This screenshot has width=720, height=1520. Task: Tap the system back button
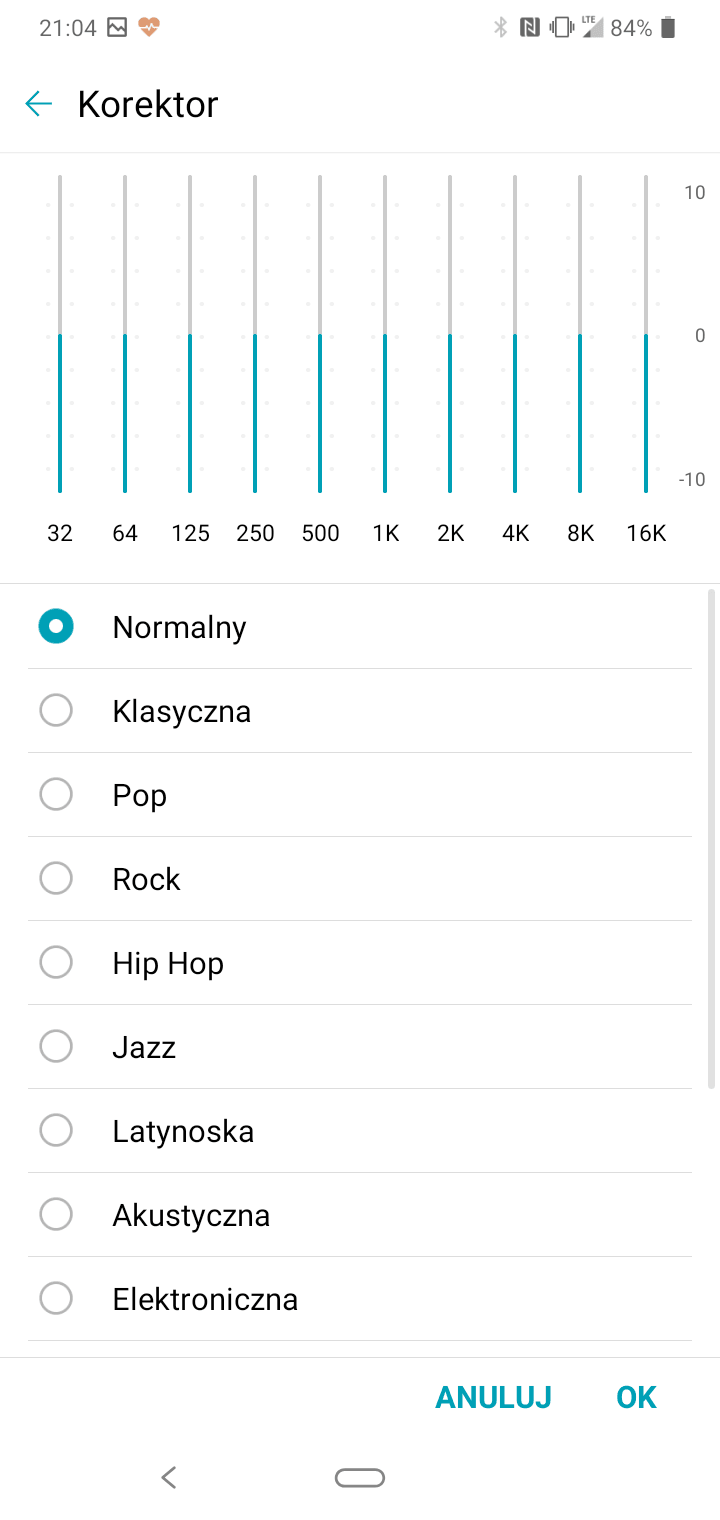coord(168,1477)
